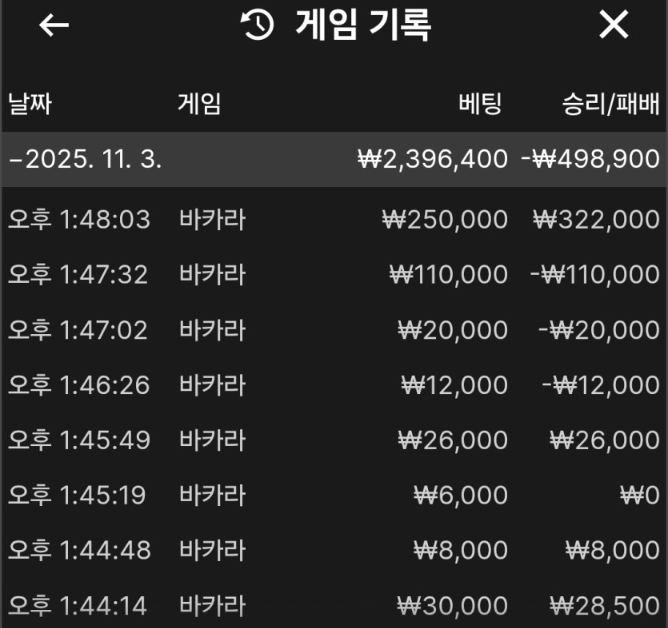
Task: Go back using the arrow icon
Action: tap(54, 25)
